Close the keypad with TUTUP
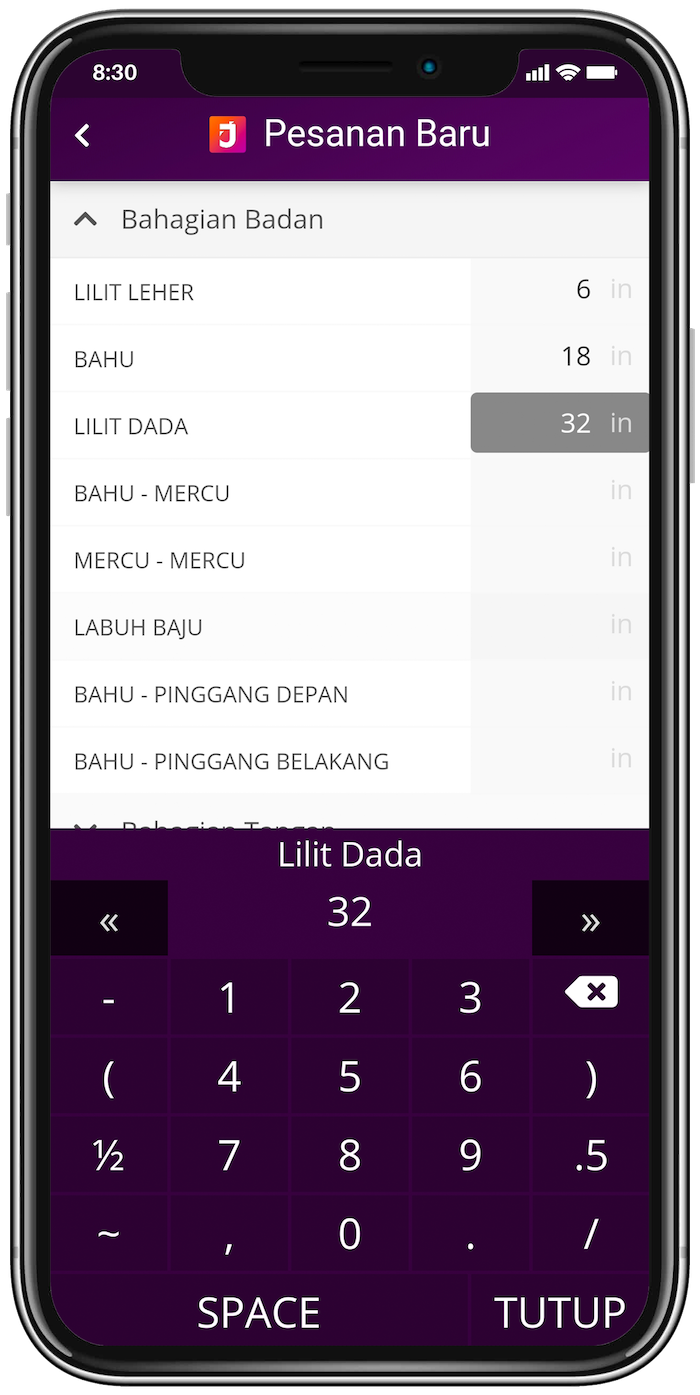This screenshot has width=700, height=1395. tap(559, 1311)
